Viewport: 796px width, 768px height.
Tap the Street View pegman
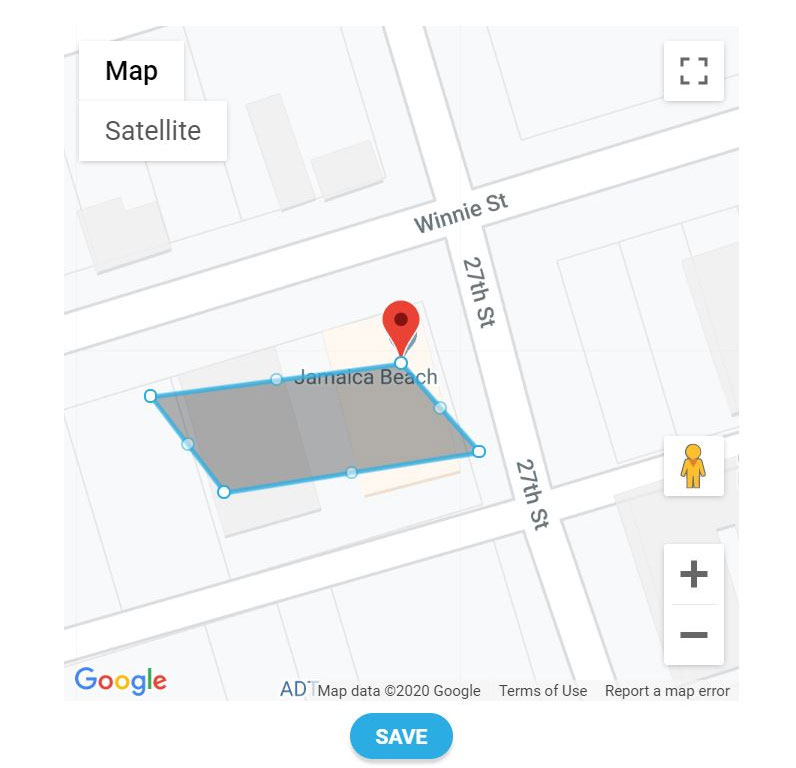pos(693,466)
